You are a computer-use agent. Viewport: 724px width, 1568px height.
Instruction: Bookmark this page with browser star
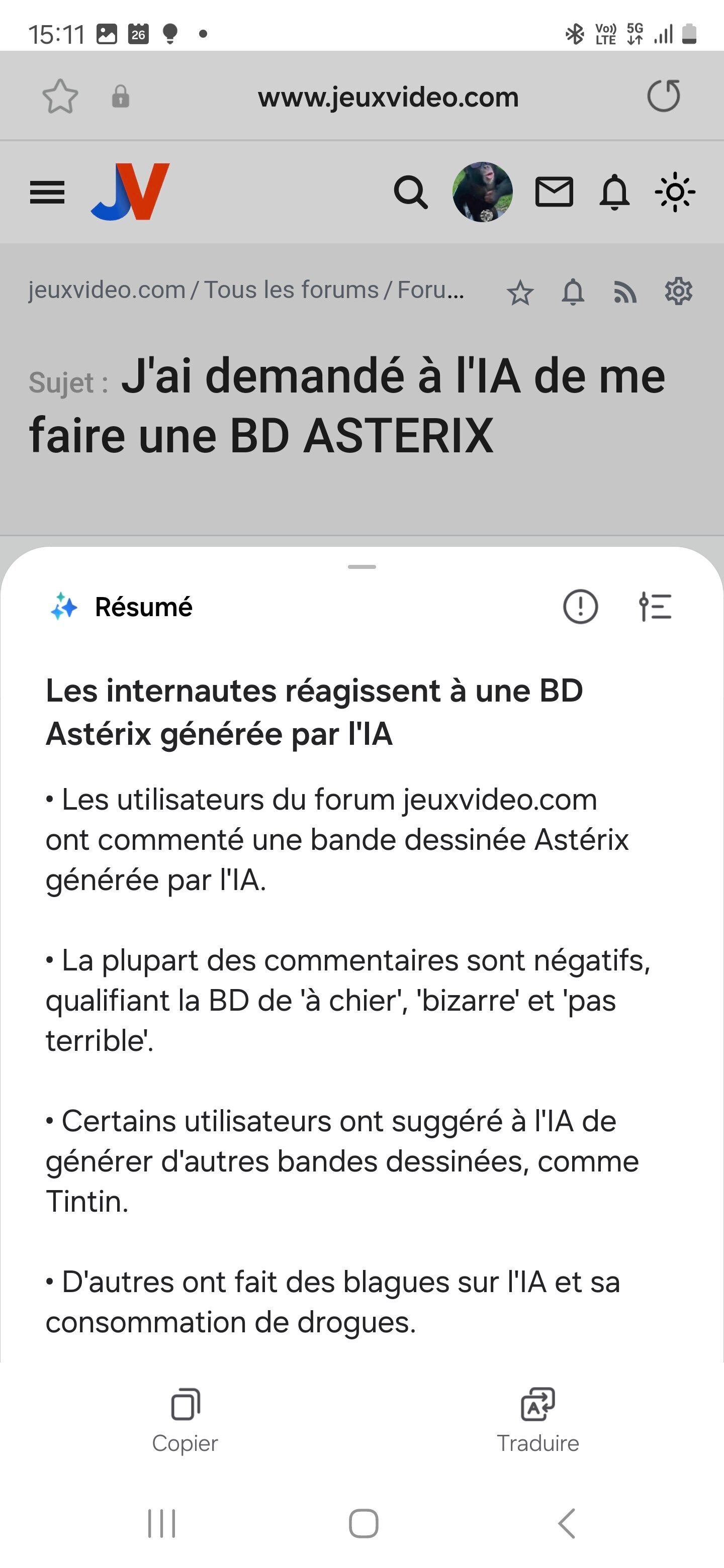tap(60, 96)
